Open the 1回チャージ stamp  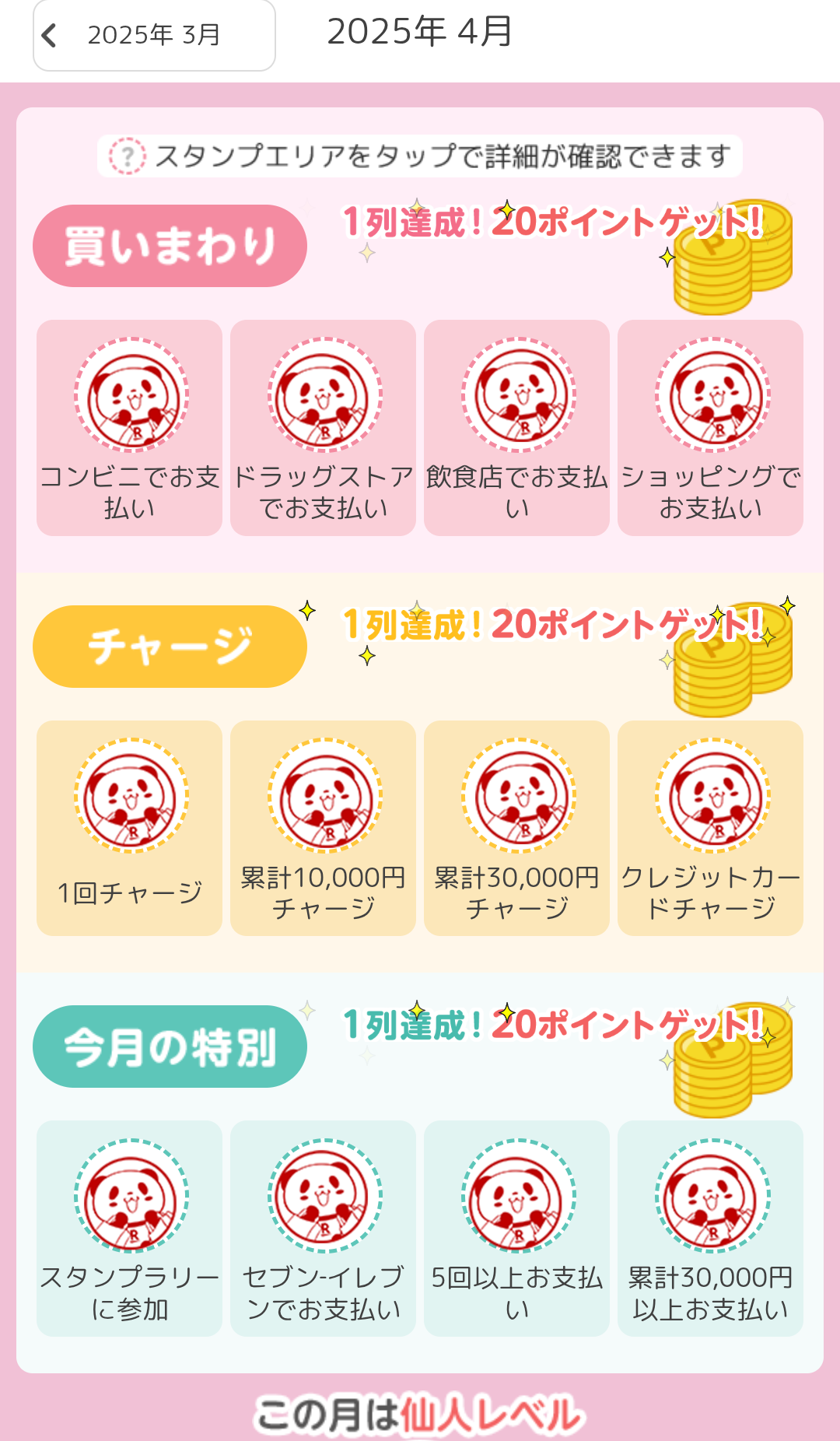[x=130, y=828]
